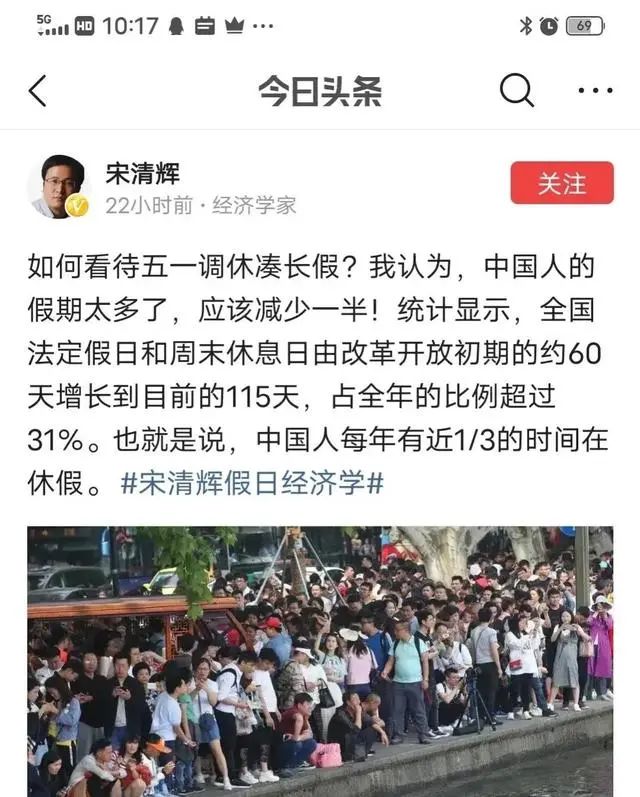The image size is (640, 797).
Task: Open the #宋清辉假日经济学# hashtag
Action: point(252,483)
